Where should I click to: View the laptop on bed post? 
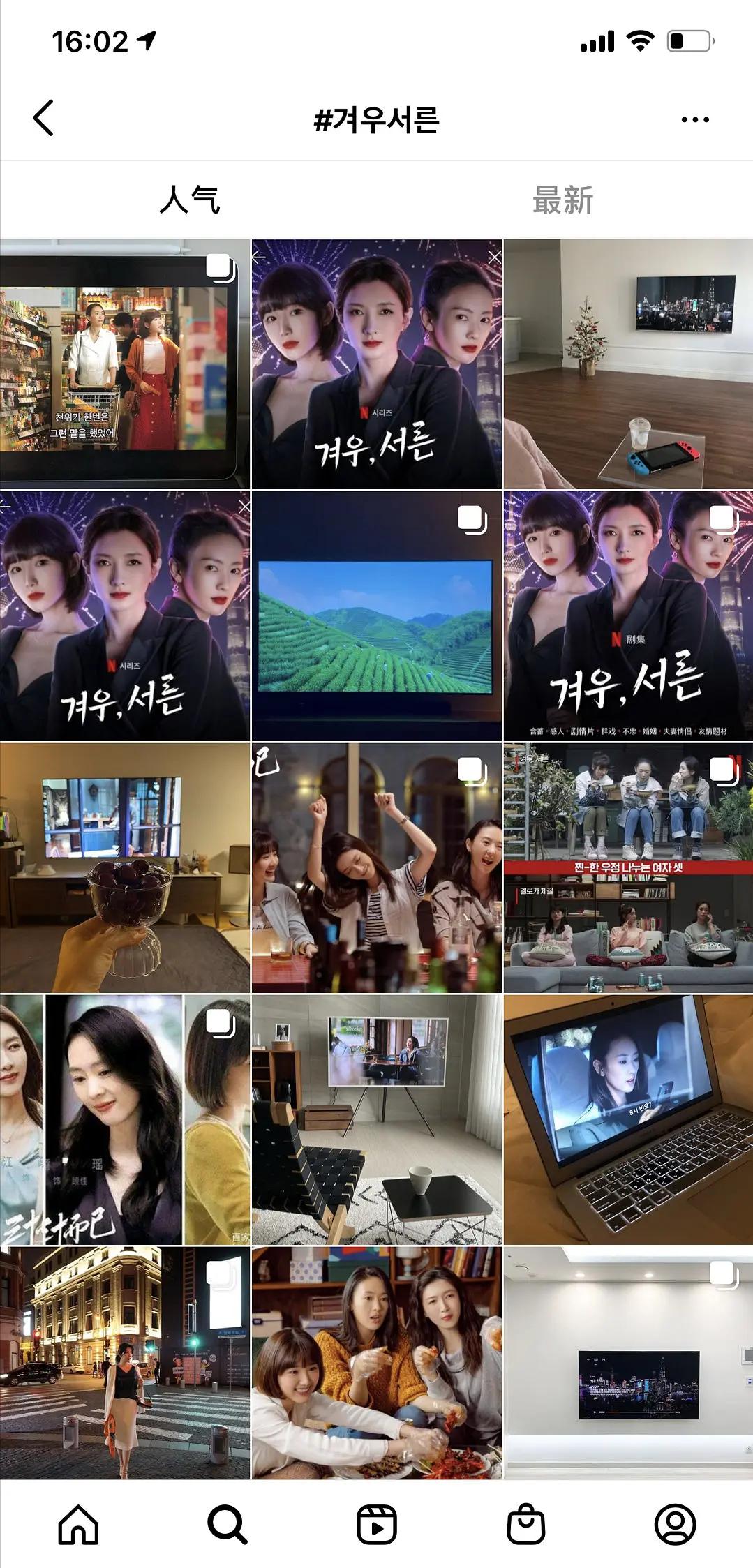pos(628,1119)
